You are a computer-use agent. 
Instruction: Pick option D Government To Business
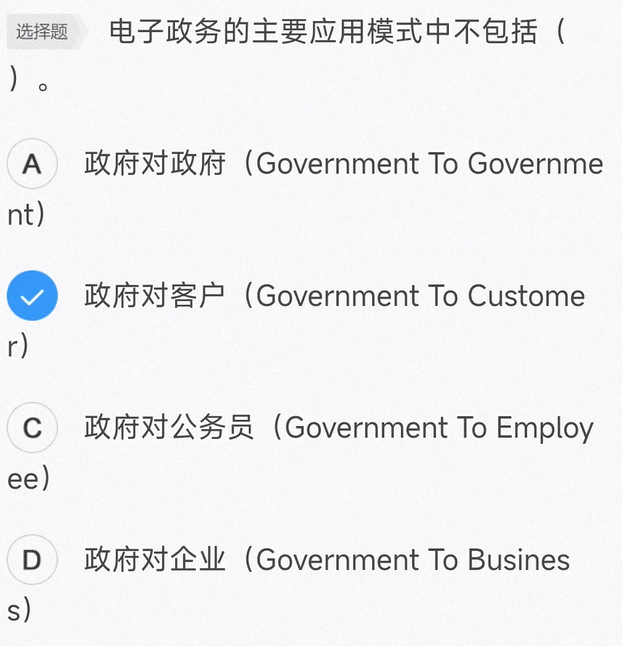click(x=32, y=560)
